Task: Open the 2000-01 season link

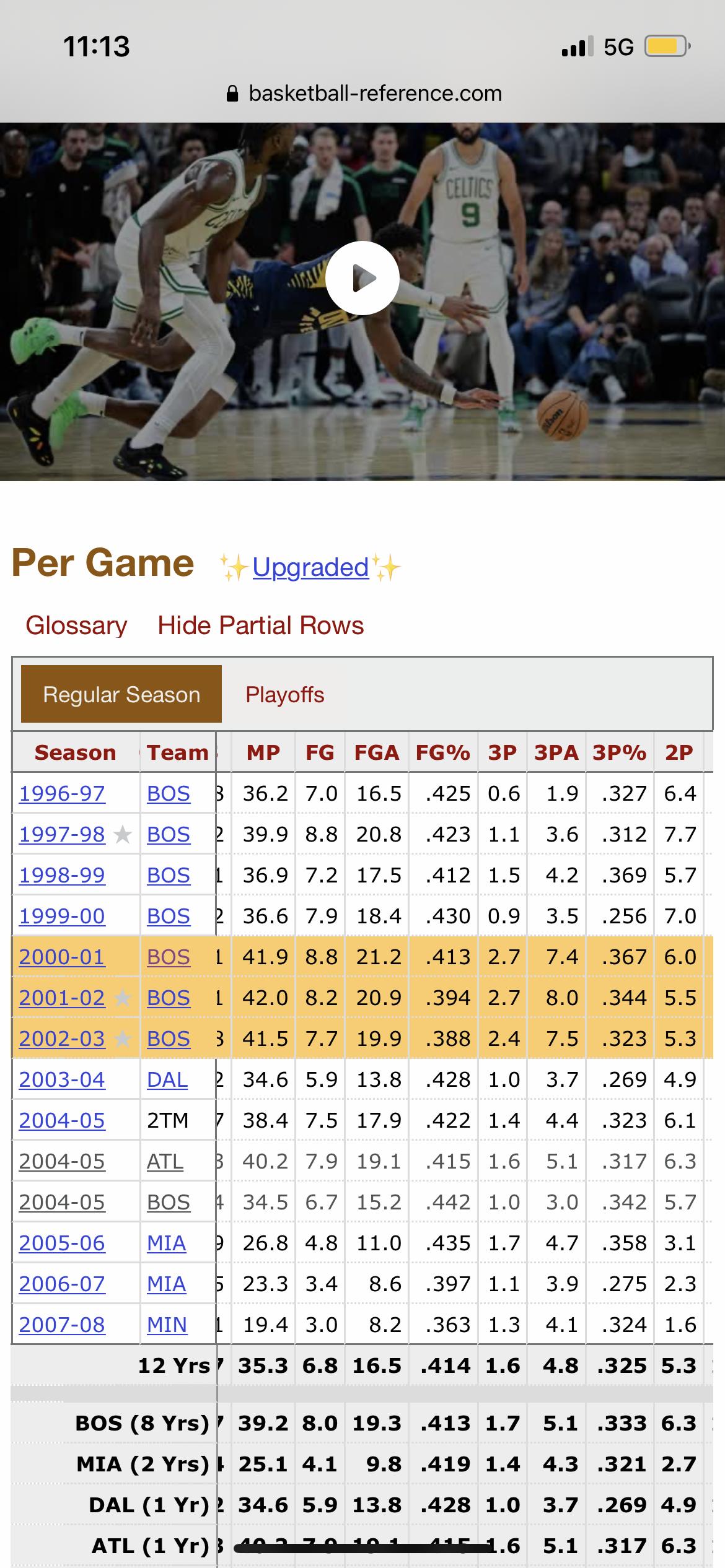Action: pyautogui.click(x=62, y=957)
